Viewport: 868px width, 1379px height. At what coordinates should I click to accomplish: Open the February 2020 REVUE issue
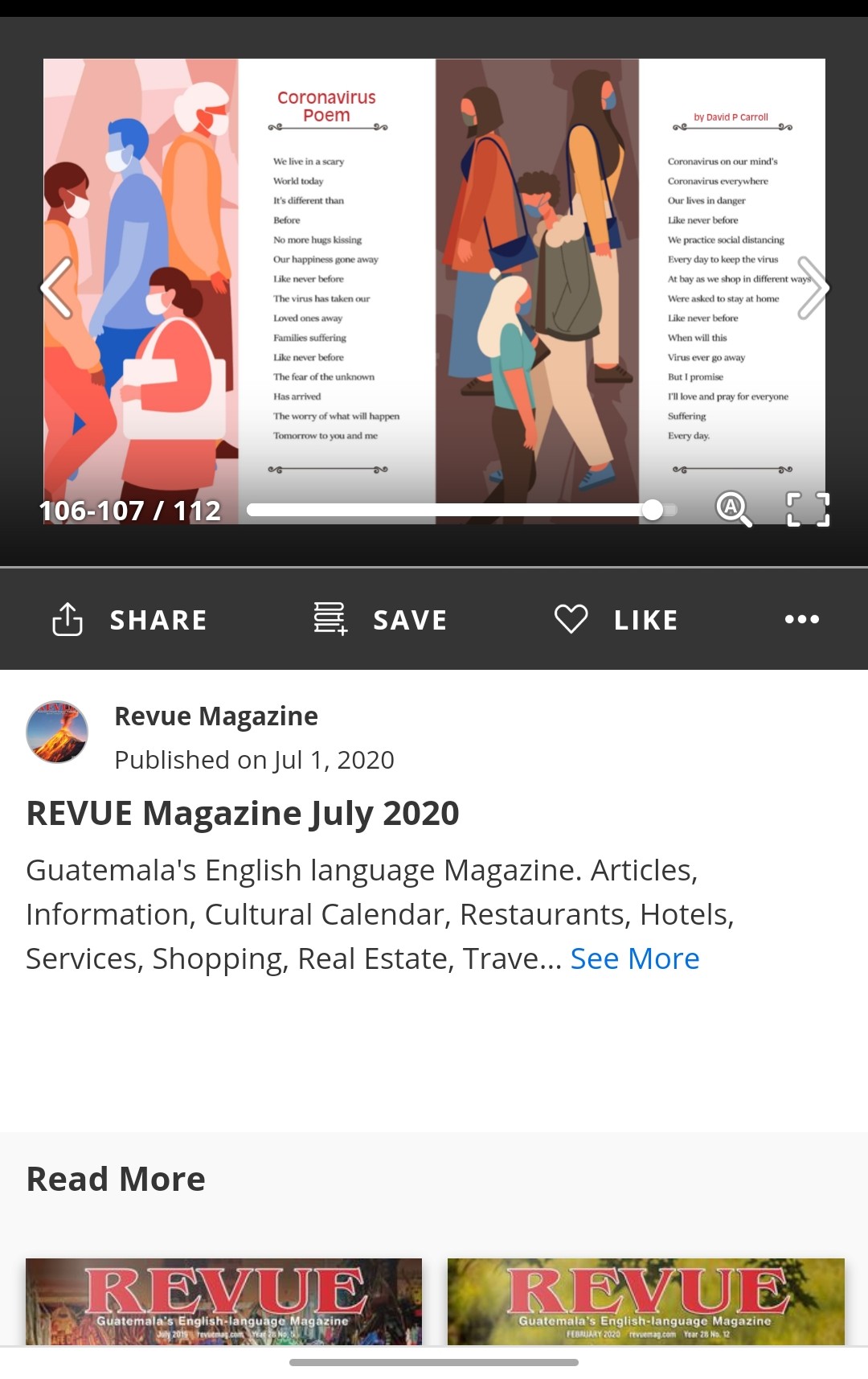click(x=645, y=1301)
